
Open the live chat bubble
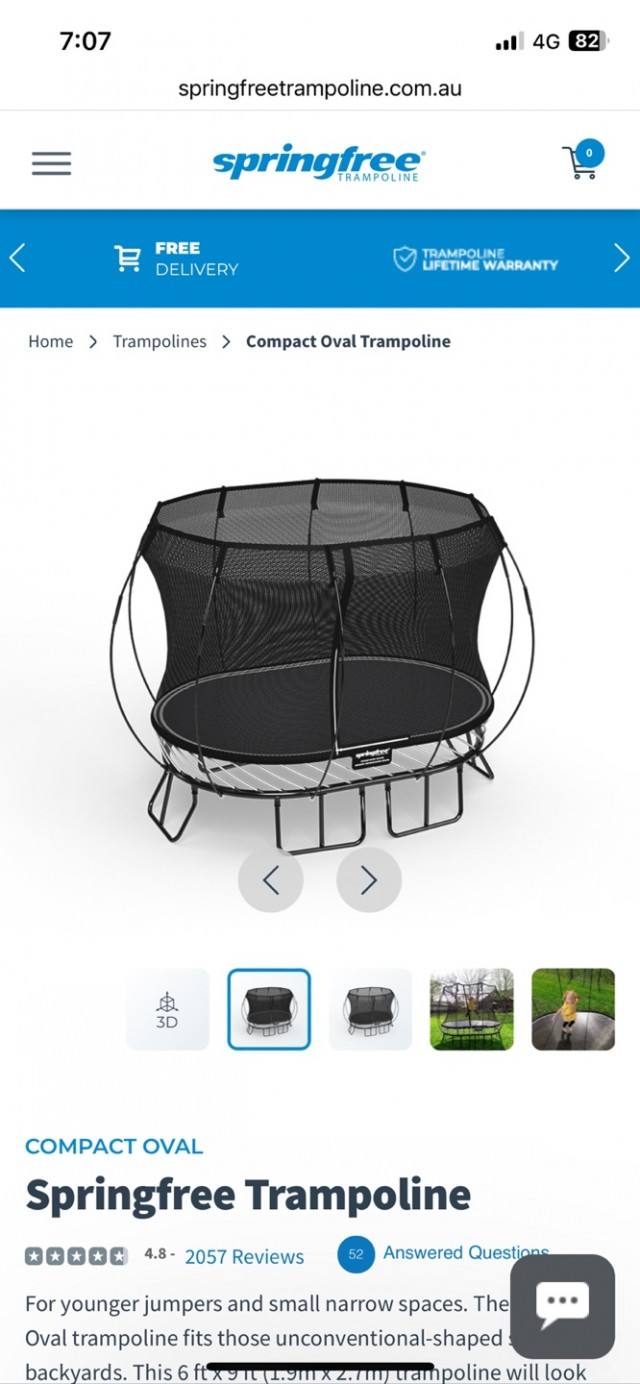click(x=562, y=1306)
